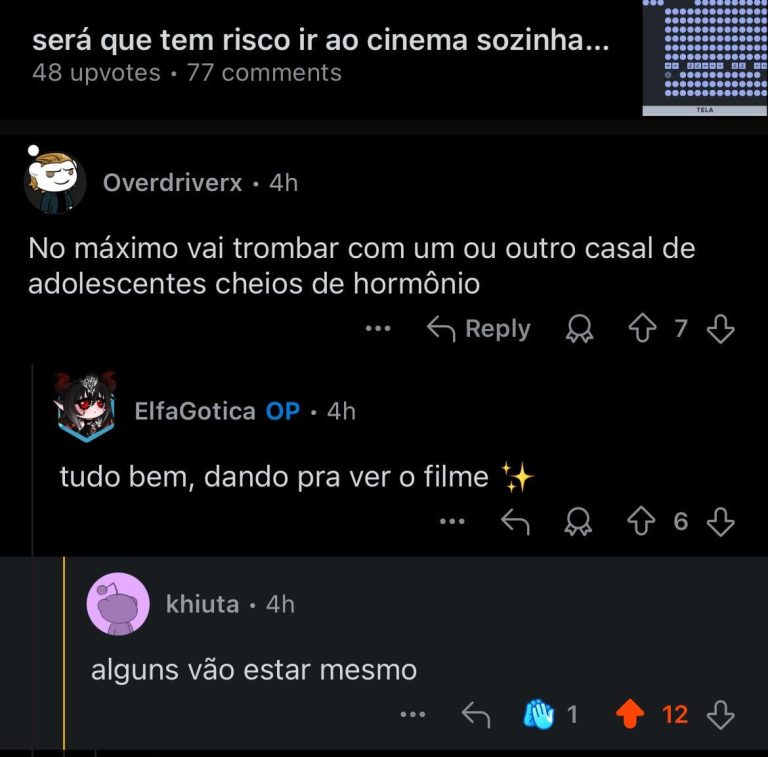Downvote khiuta's comment
Screen dimensions: 768x757
click(x=720, y=714)
